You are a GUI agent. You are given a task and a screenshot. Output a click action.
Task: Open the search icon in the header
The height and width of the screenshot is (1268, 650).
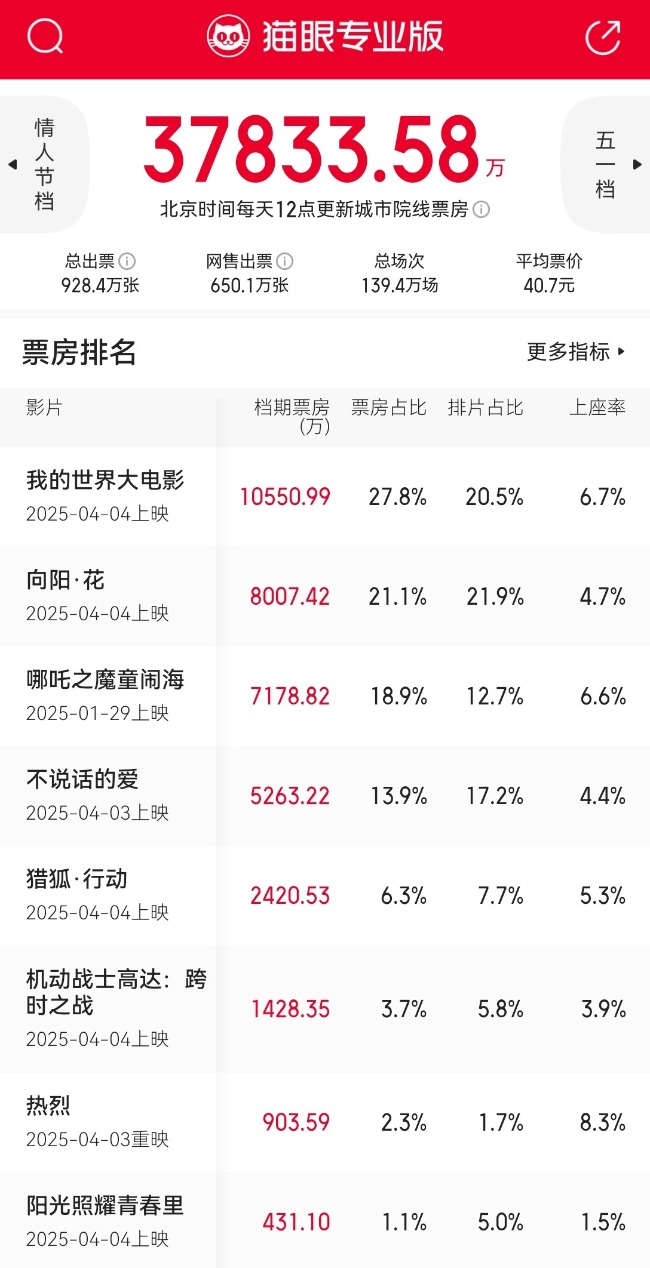pyautogui.click(x=45, y=37)
